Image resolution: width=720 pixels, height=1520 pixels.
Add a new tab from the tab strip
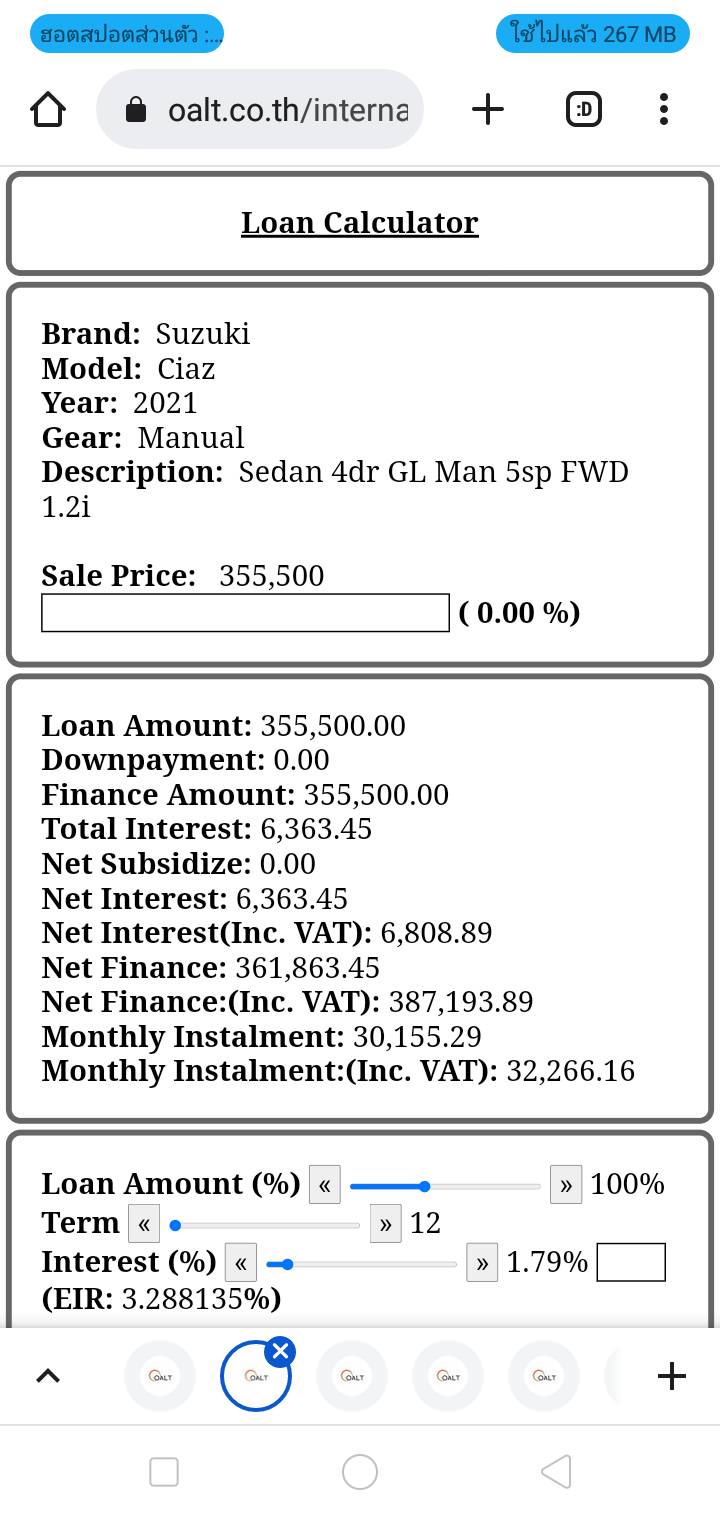click(x=672, y=1376)
